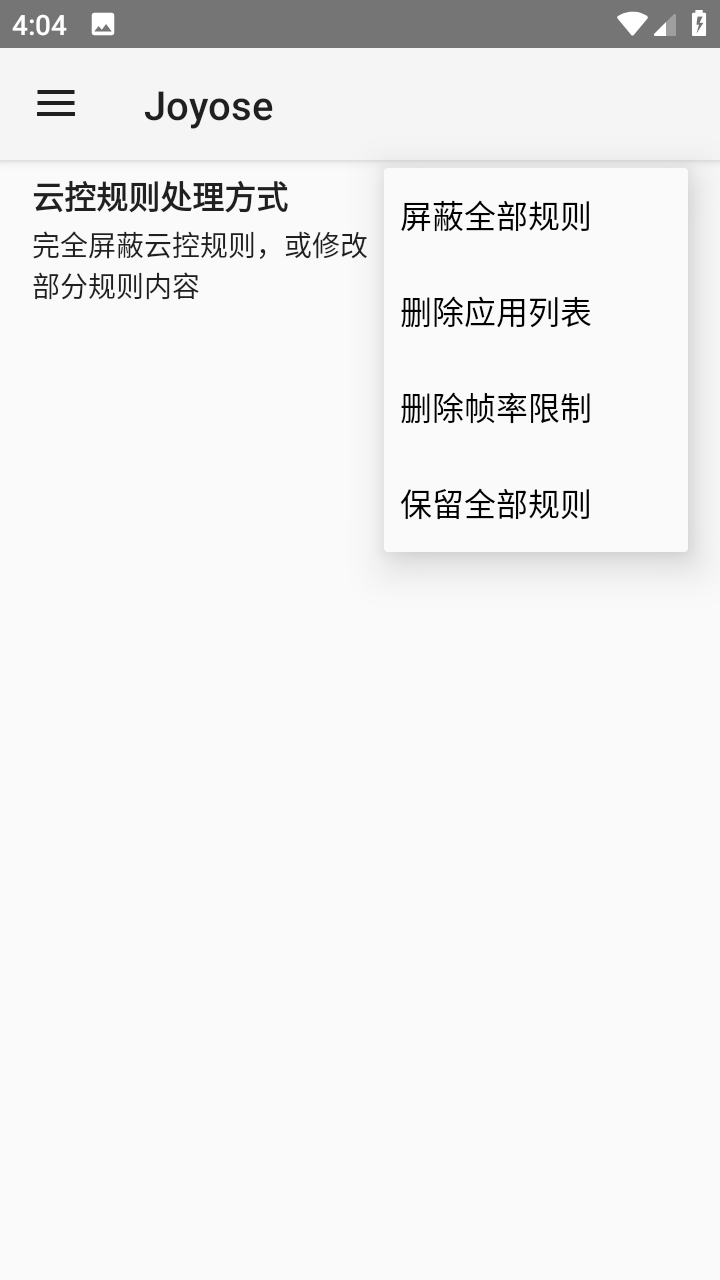This screenshot has height=1280, width=720.
Task: Open the navigation drawer hamburger icon
Action: pyautogui.click(x=55, y=104)
